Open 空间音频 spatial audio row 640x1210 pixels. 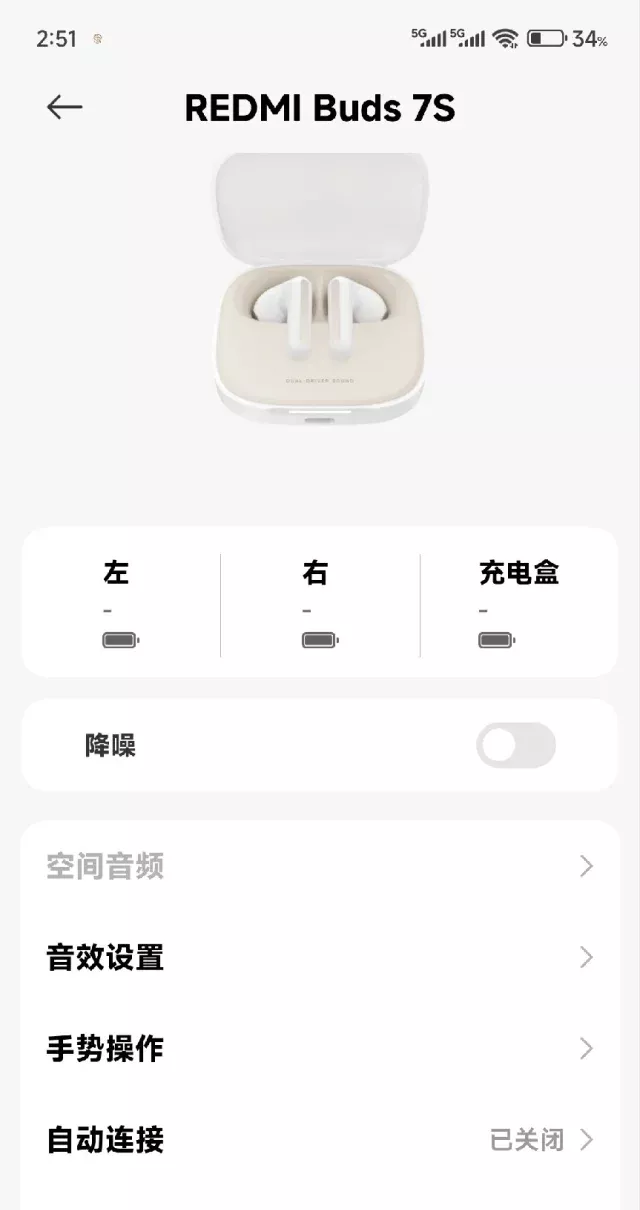click(320, 867)
